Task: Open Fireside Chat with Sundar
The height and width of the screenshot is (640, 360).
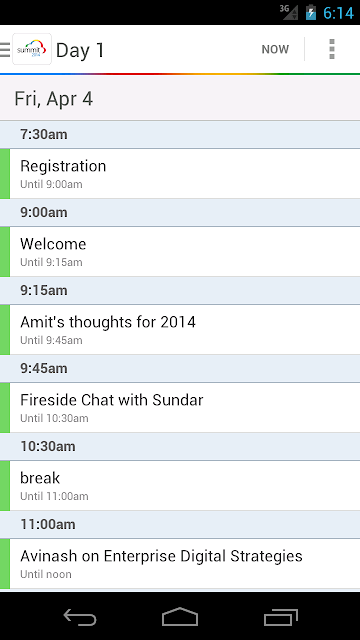Action: 180,408
